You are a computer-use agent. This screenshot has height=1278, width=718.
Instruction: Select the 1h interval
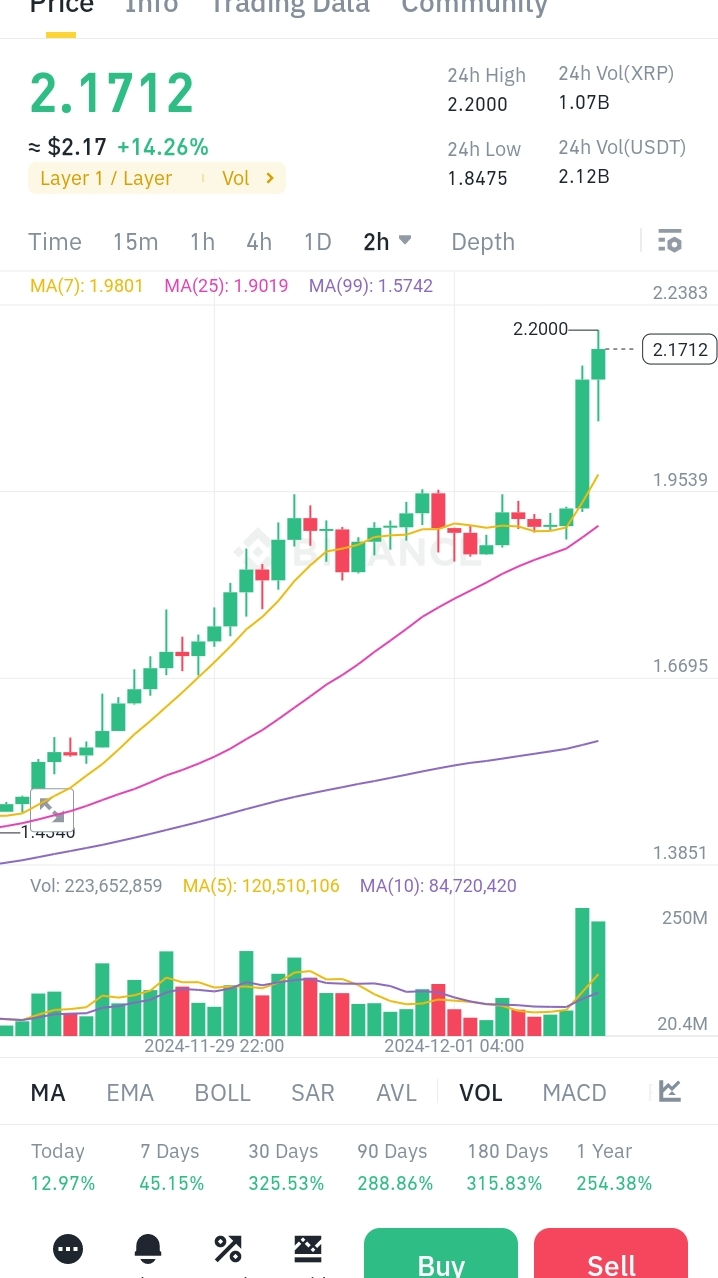(202, 242)
